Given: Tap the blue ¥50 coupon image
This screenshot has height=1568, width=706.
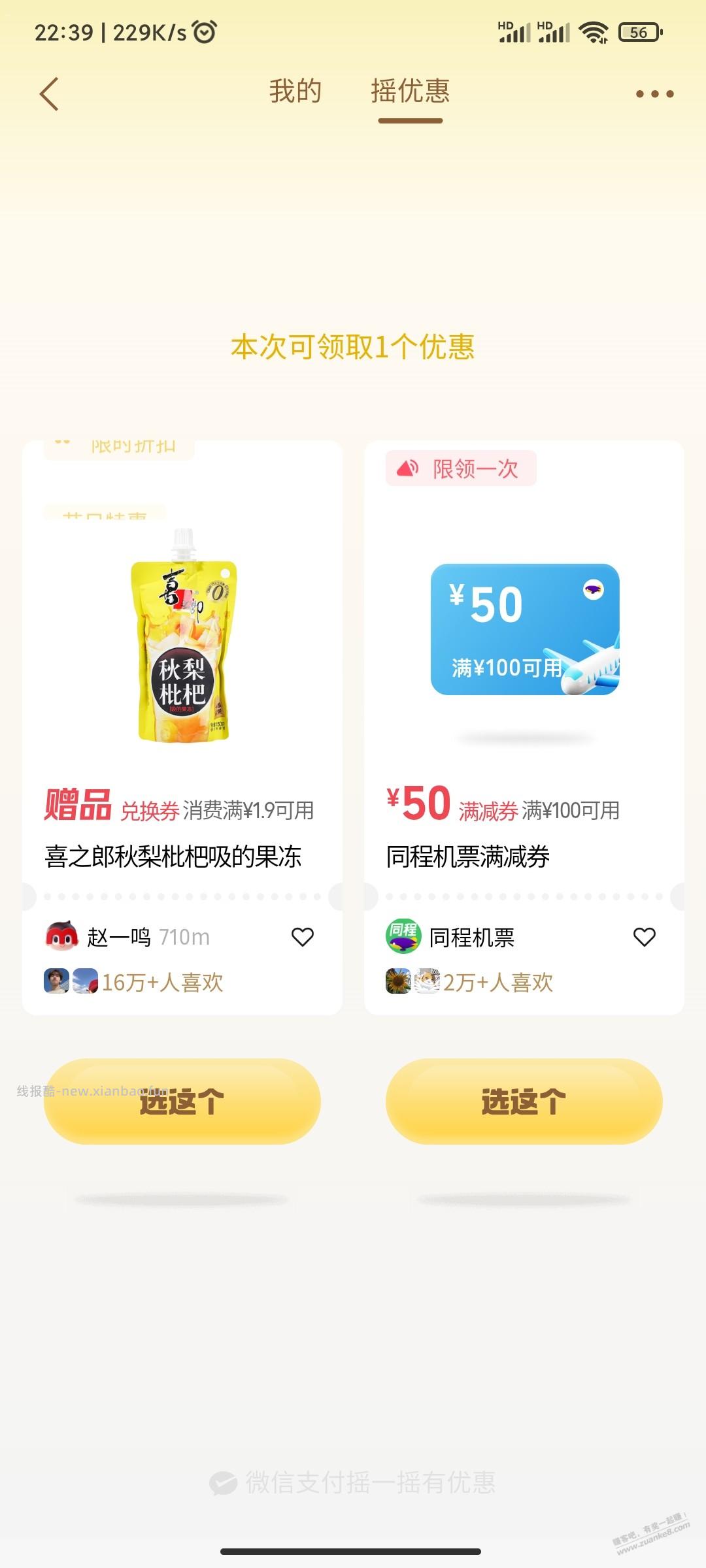Looking at the screenshot, I should coord(526,630).
